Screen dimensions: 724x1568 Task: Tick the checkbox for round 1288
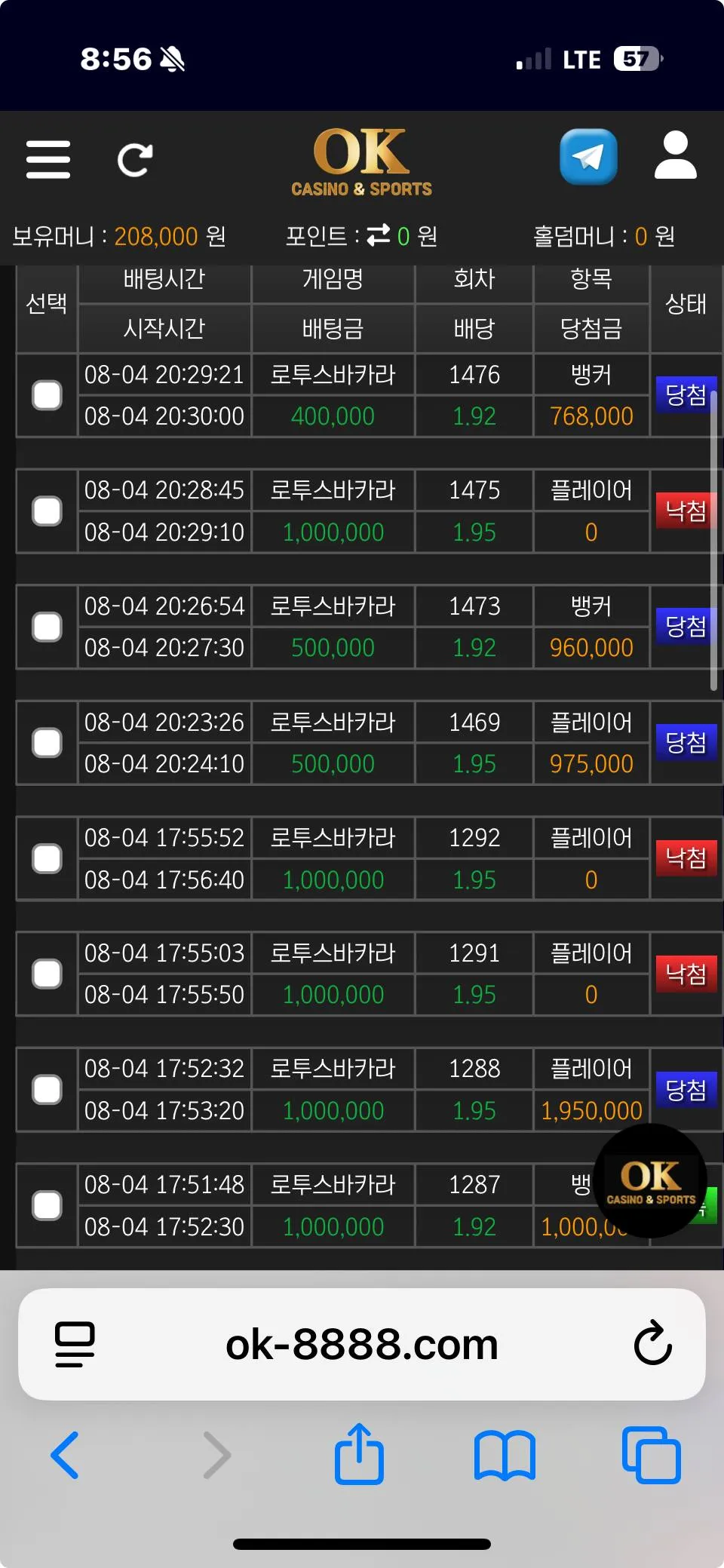47,1090
